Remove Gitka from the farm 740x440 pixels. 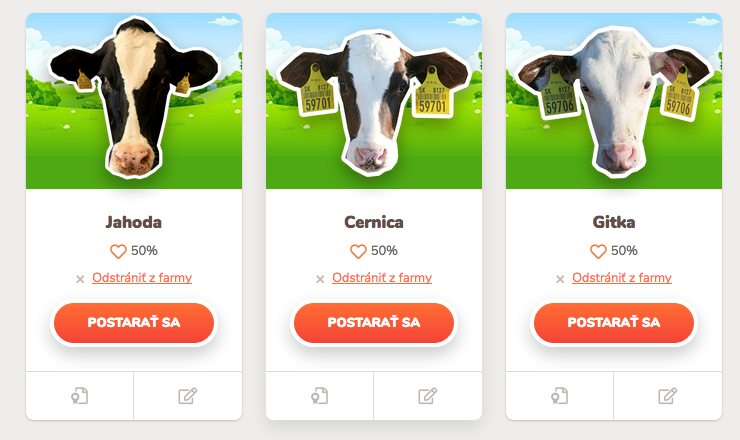click(622, 278)
